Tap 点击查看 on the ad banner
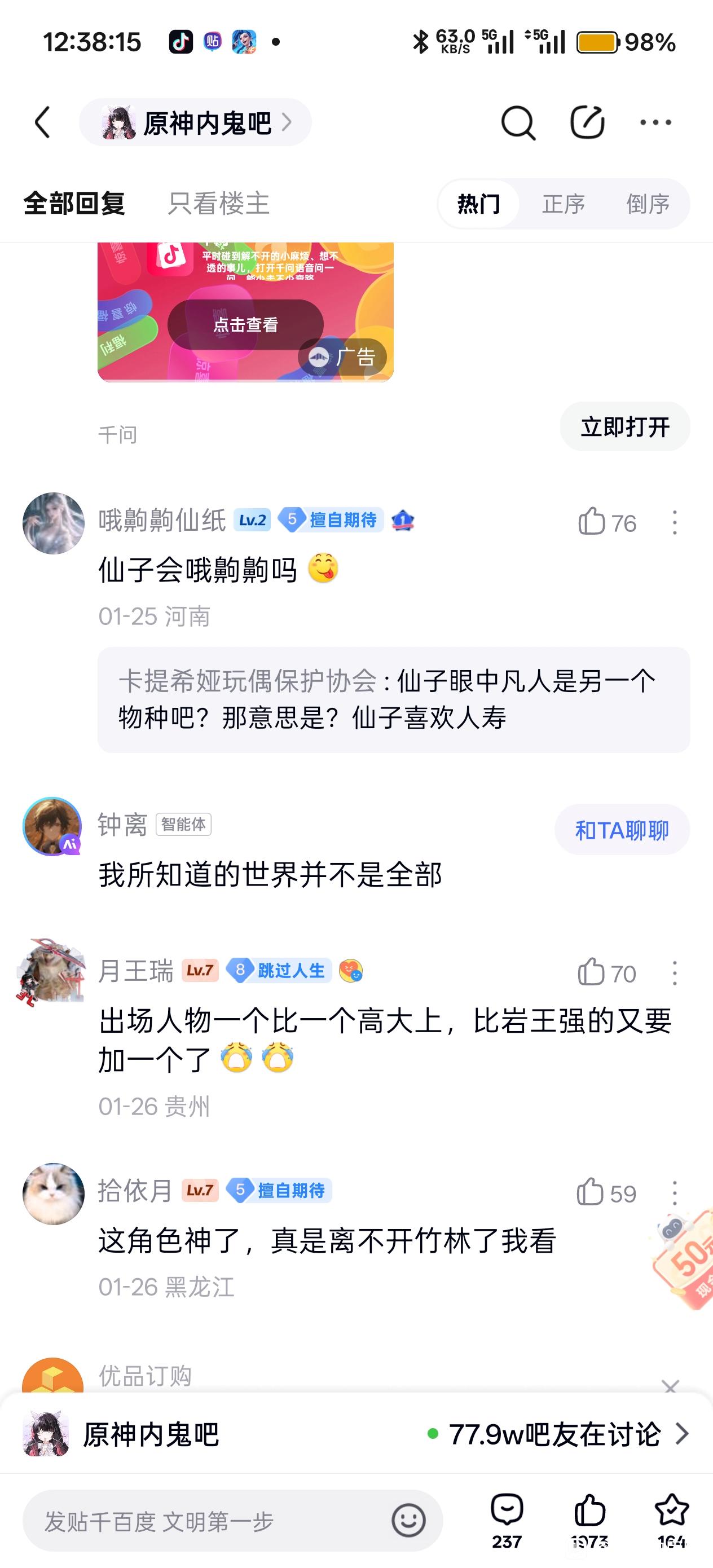 click(245, 324)
